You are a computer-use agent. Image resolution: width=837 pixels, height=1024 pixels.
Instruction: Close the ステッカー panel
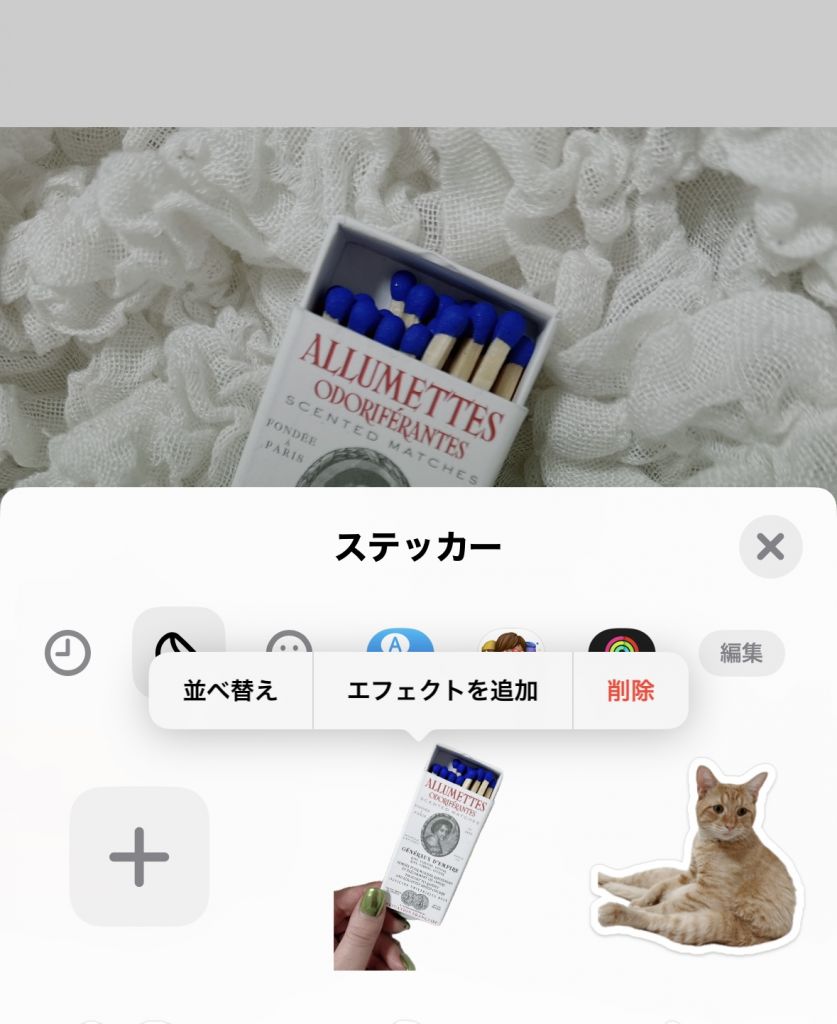[x=770, y=547]
